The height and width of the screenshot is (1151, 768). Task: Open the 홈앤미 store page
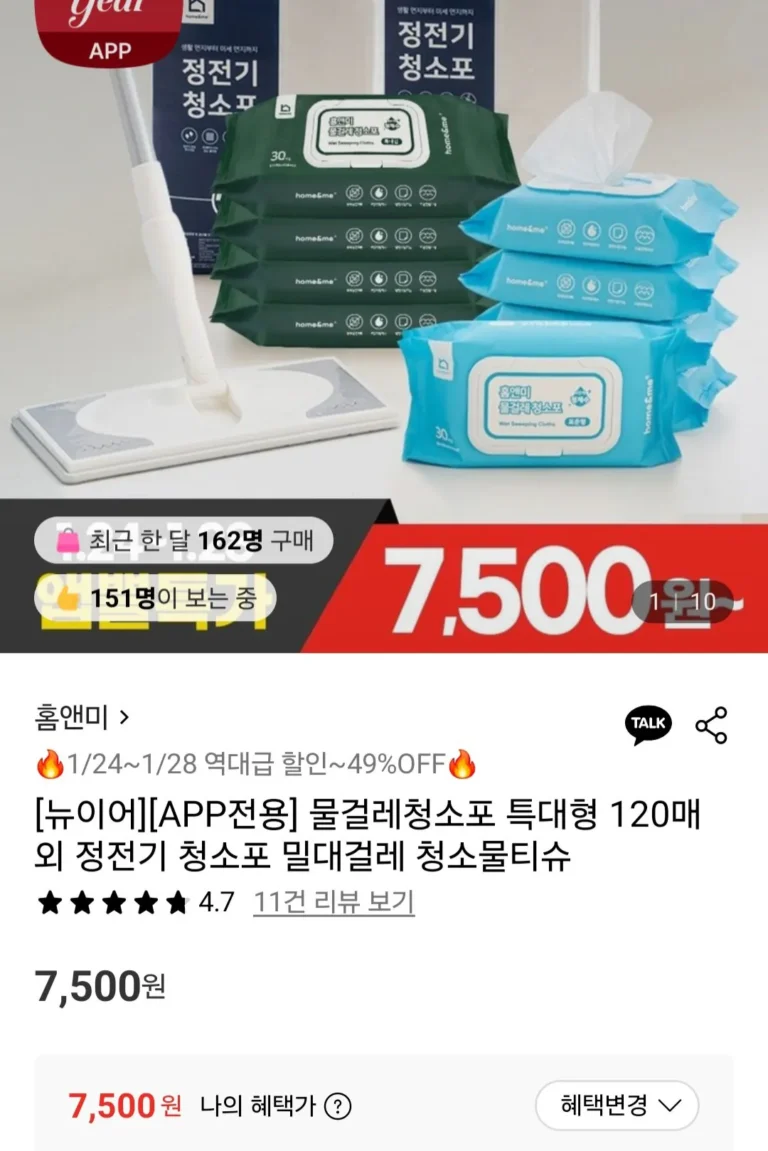(x=82, y=717)
